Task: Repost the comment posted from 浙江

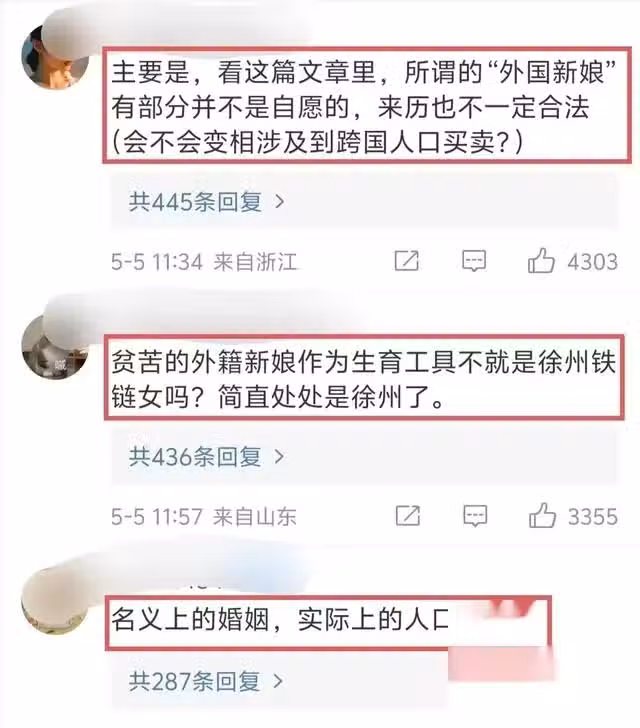Action: coord(407,262)
